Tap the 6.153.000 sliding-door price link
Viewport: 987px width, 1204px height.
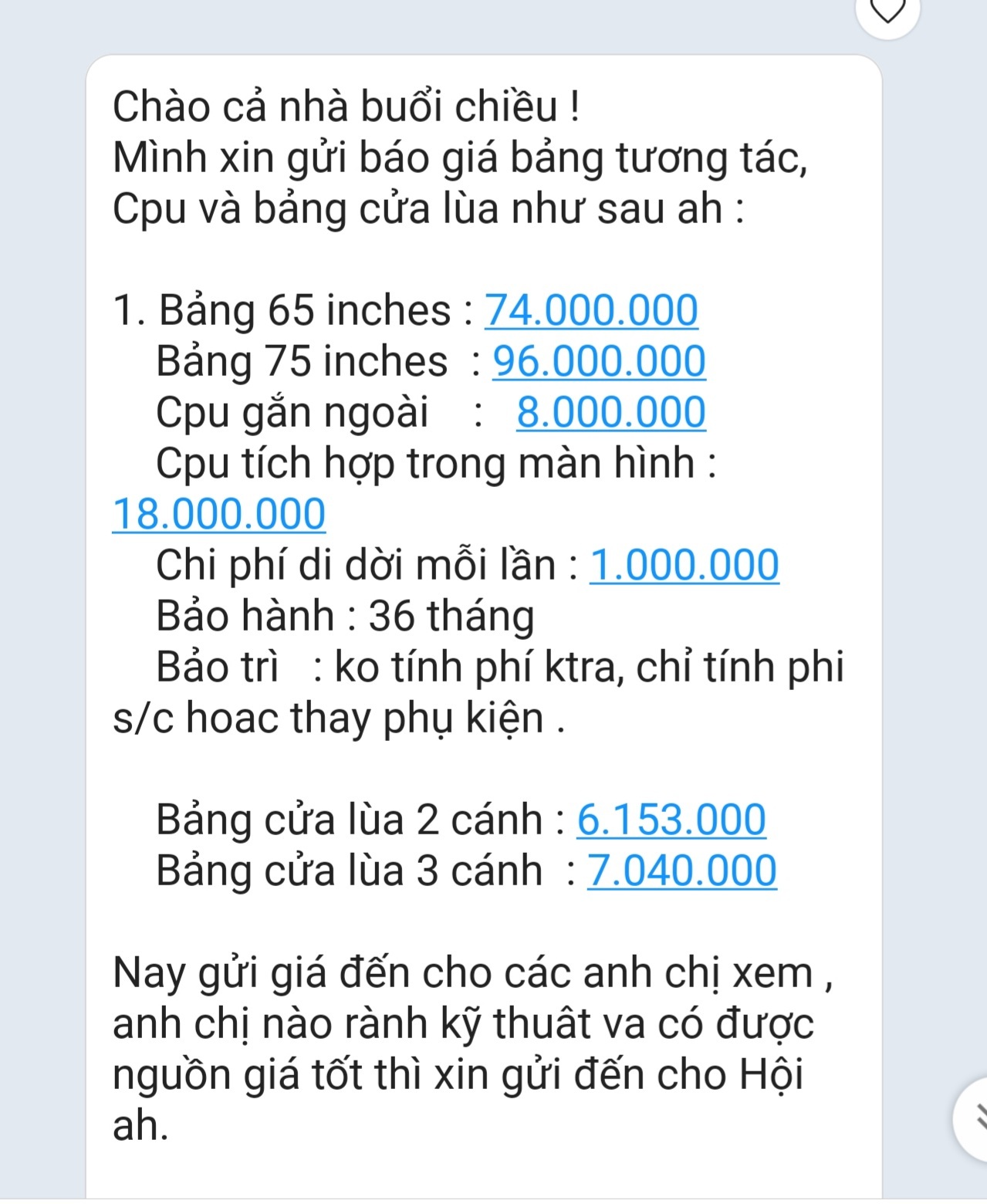click(670, 821)
